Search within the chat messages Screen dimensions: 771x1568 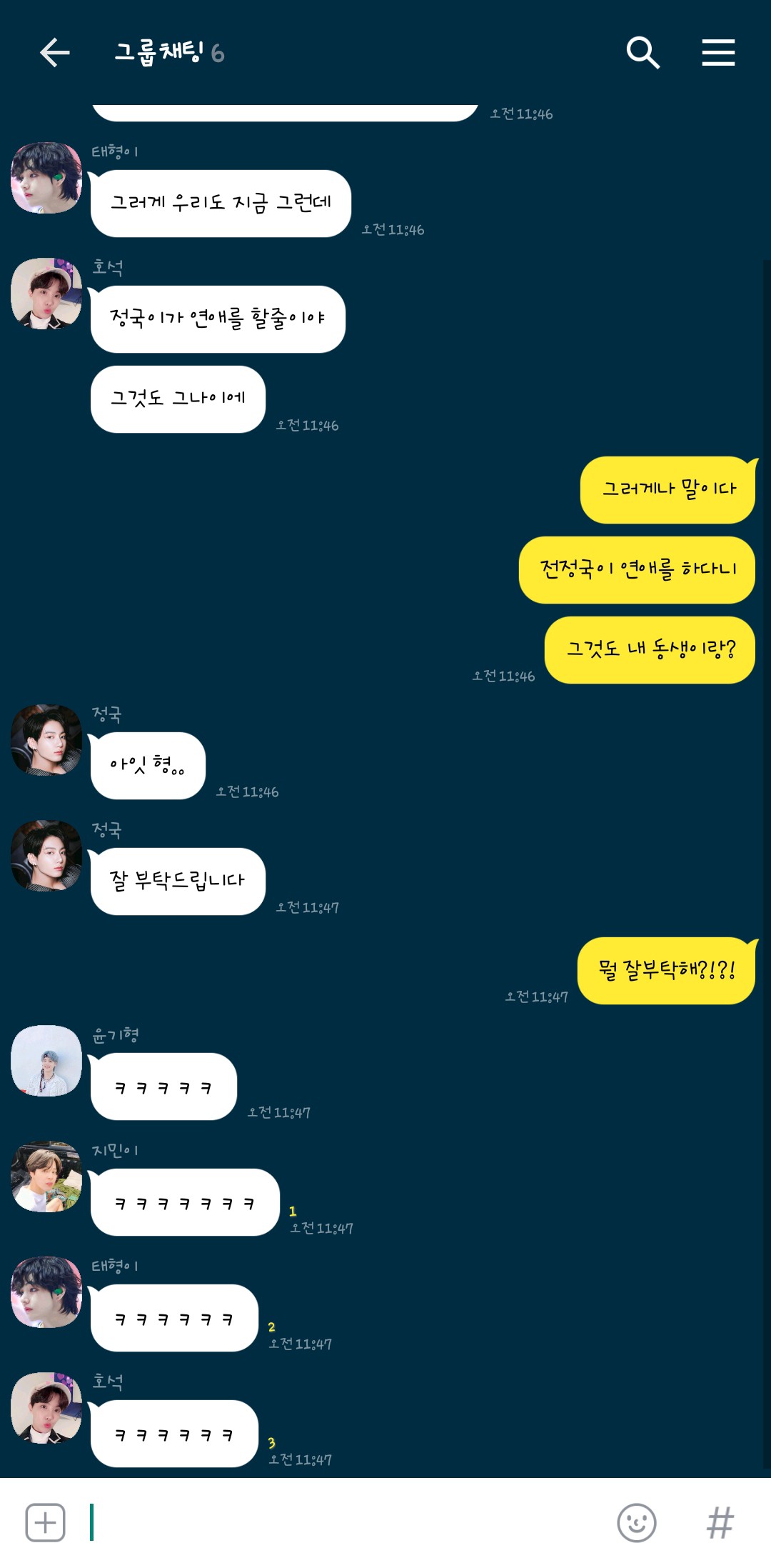point(642,53)
